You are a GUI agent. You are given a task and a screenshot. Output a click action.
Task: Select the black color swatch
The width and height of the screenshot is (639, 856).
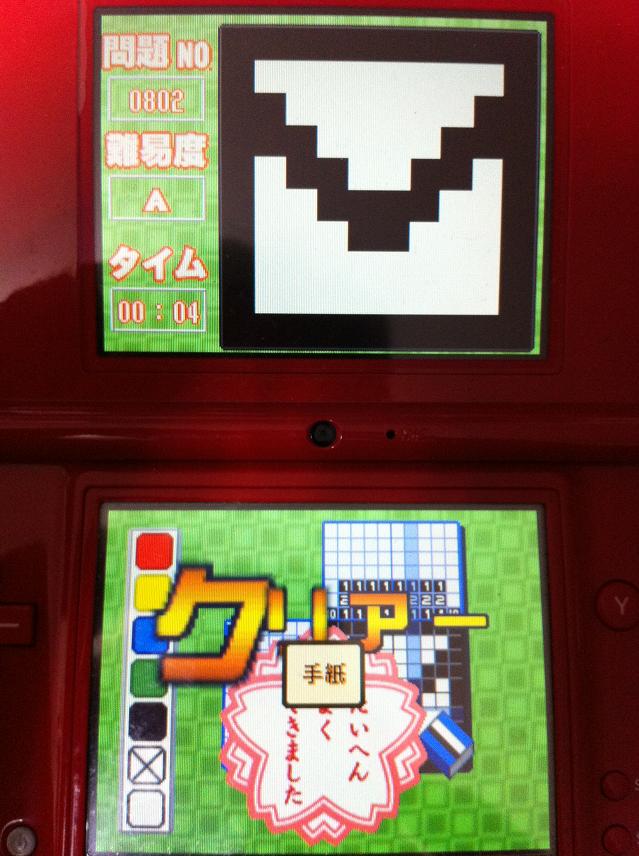[149, 718]
